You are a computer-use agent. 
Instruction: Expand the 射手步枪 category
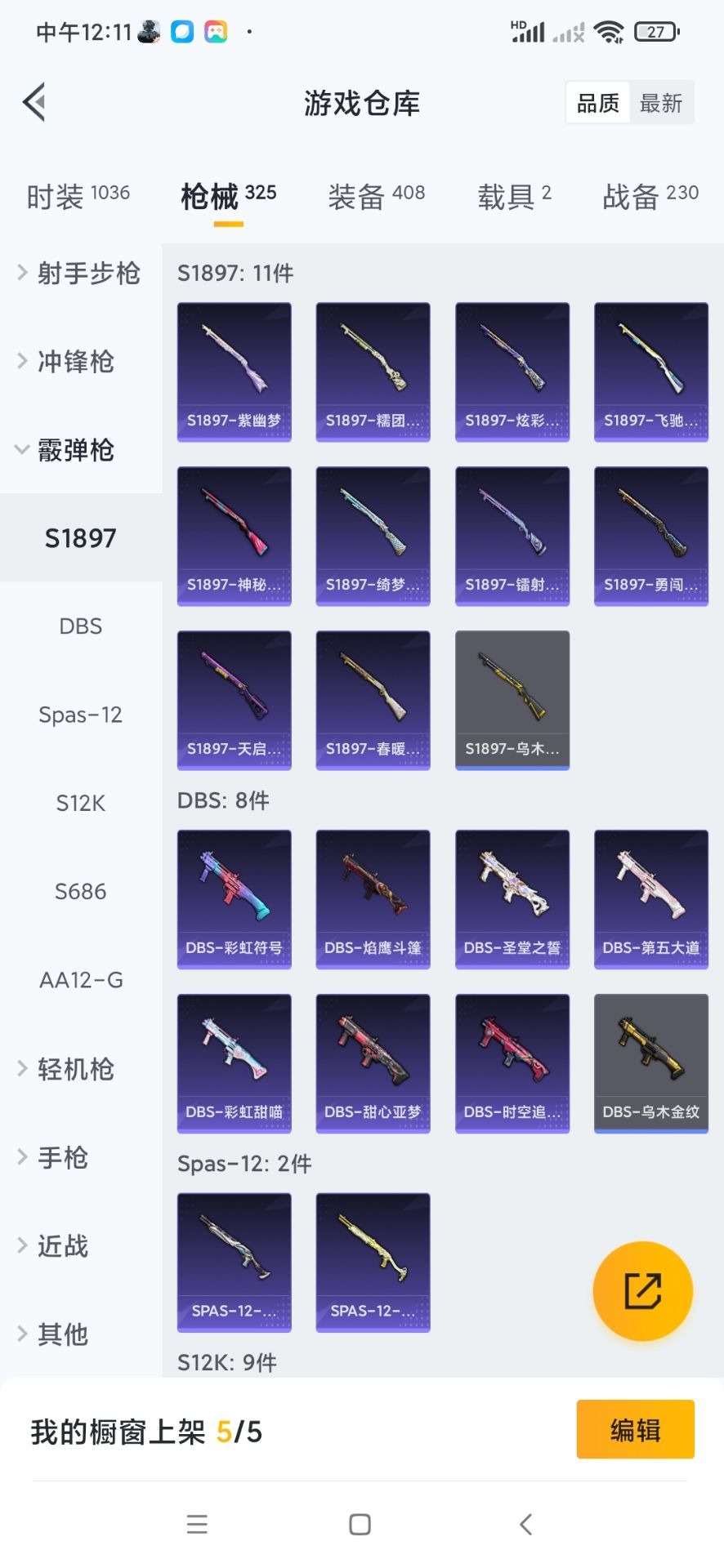(x=80, y=273)
